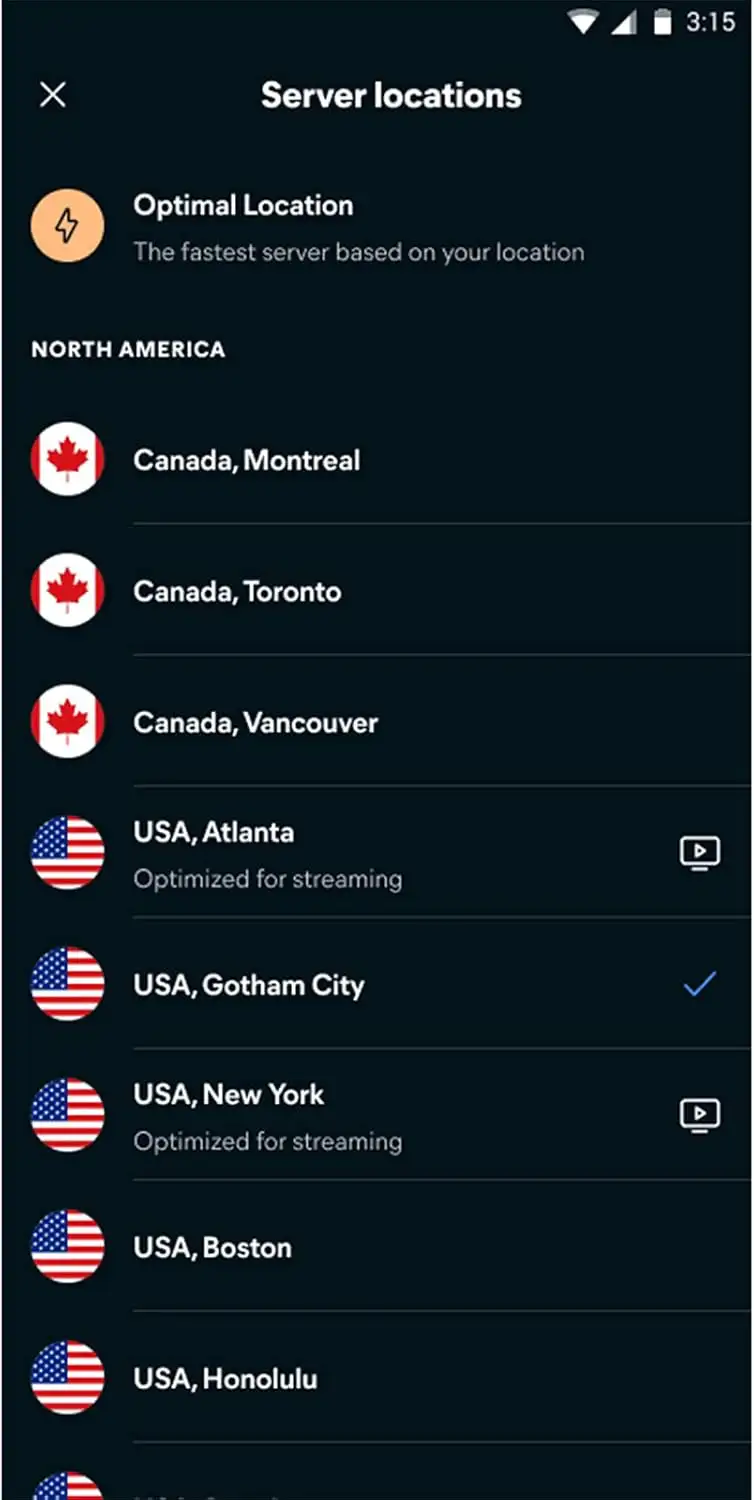Screen dimensions: 754x1500
Task: Pick the Canada, Vancouver location
Action: [x=255, y=722]
